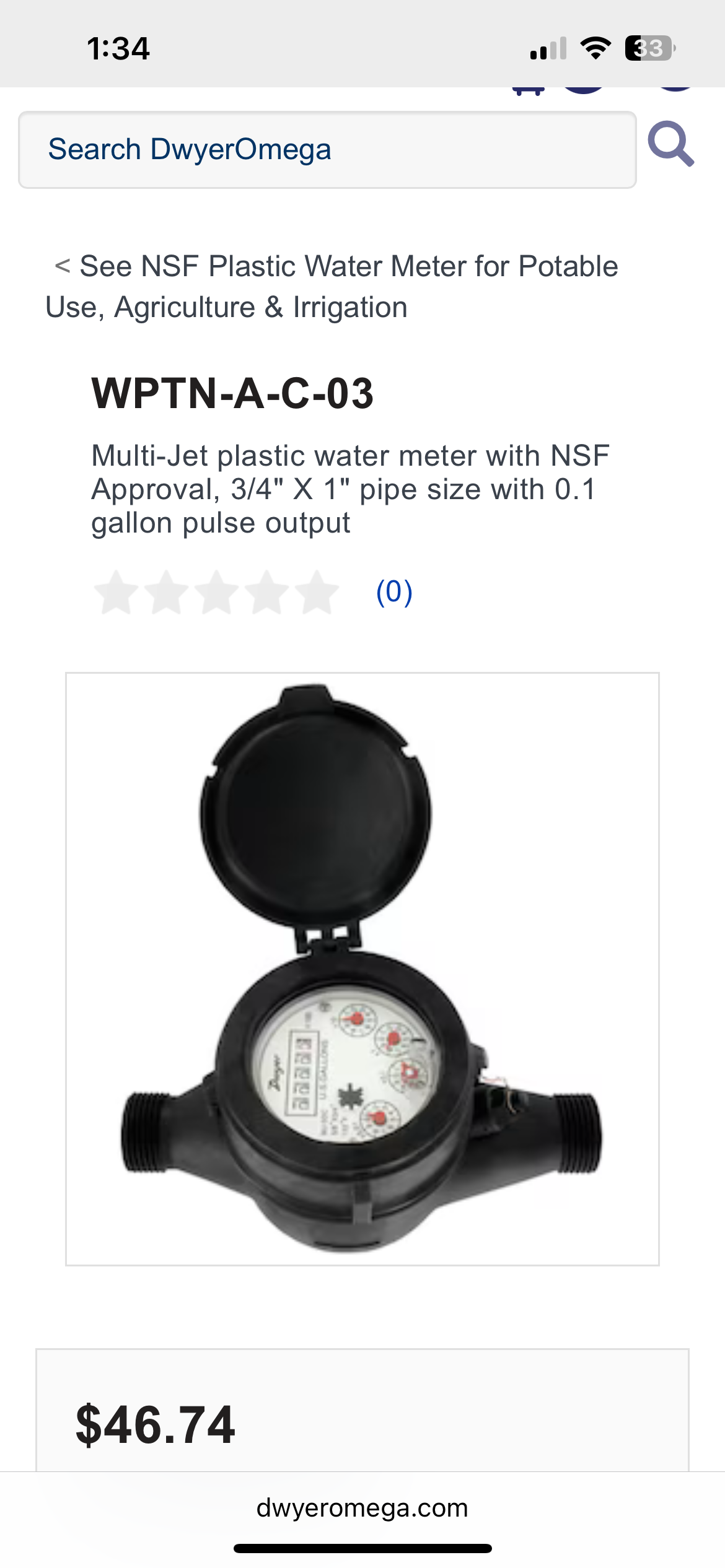Viewport: 725px width, 1568px height.
Task: Open the (0) reviews link
Action: (x=394, y=593)
